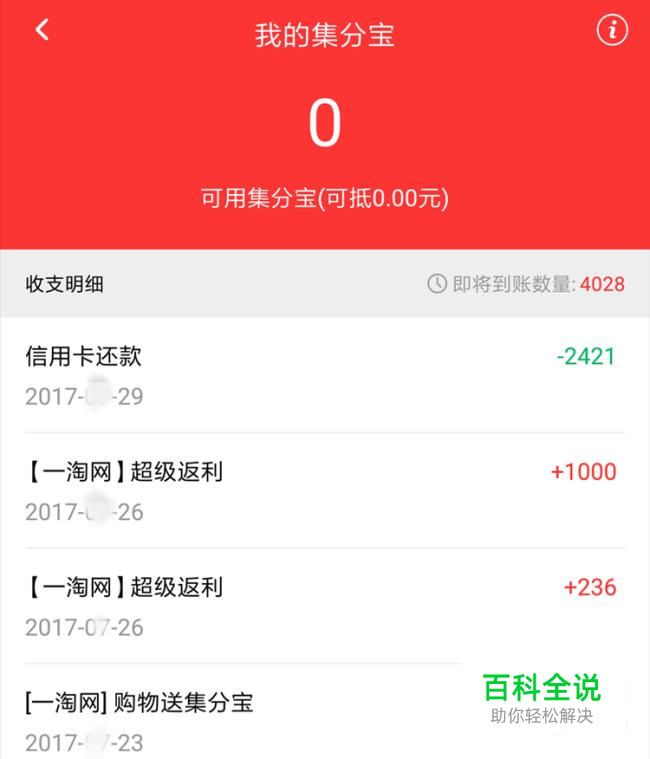
Task: Open the 购物送集分宝 record
Action: tap(240, 720)
